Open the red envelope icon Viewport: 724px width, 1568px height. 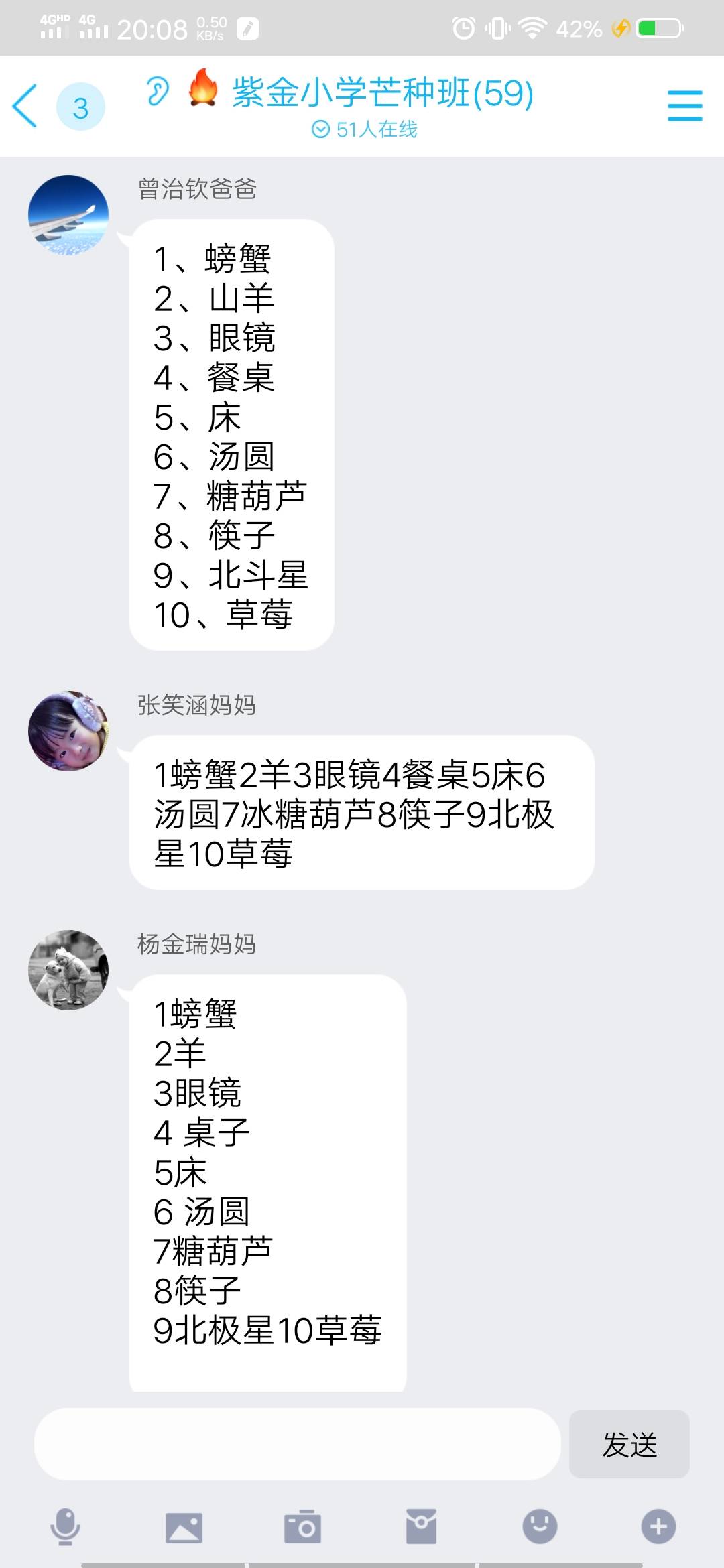click(x=421, y=1527)
